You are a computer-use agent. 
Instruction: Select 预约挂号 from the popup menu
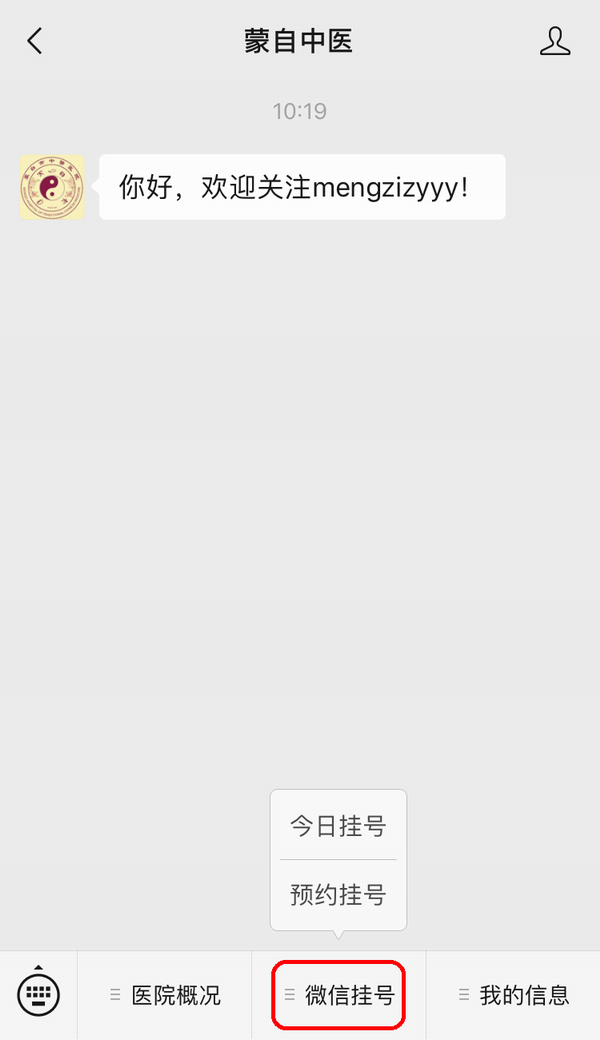pyautogui.click(x=338, y=894)
